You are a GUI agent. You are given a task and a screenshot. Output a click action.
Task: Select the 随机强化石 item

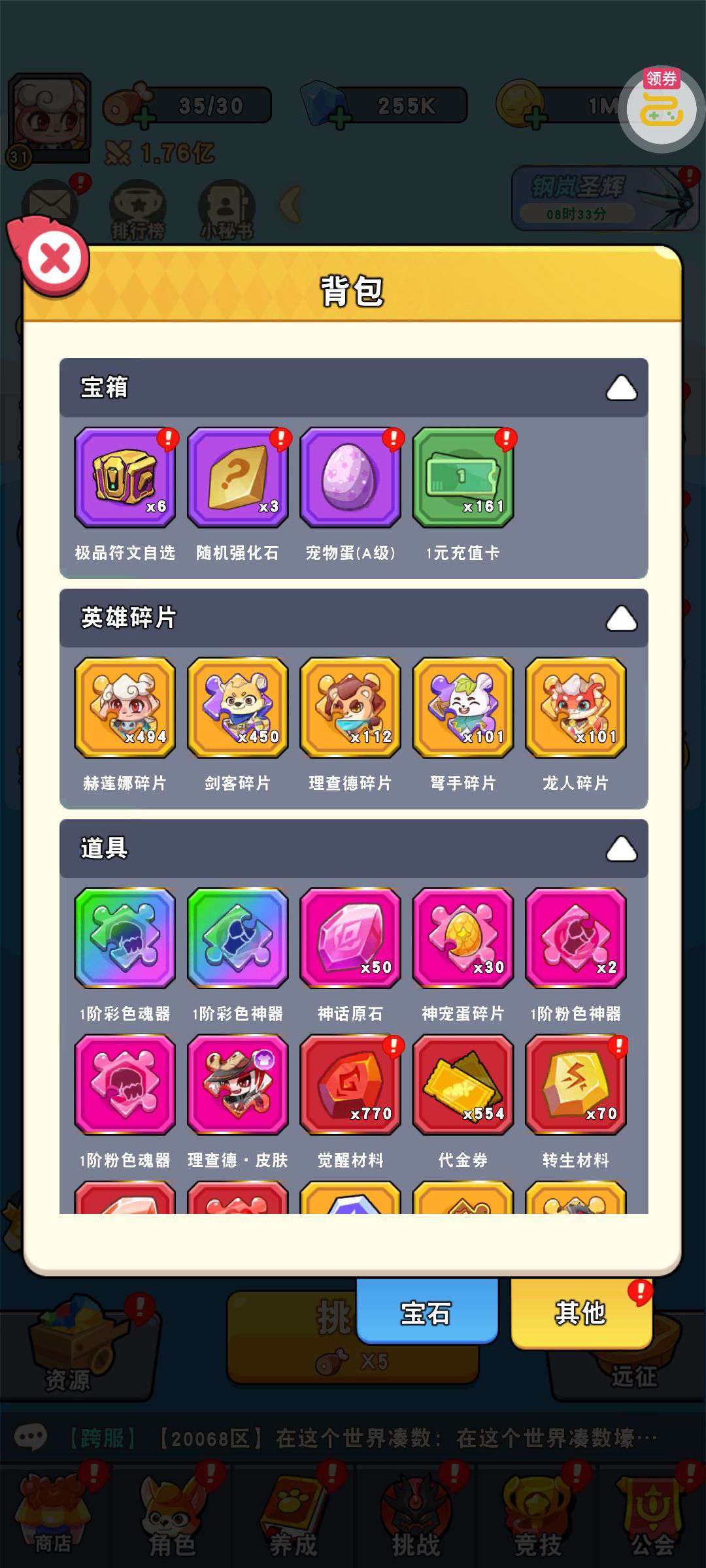point(237,478)
